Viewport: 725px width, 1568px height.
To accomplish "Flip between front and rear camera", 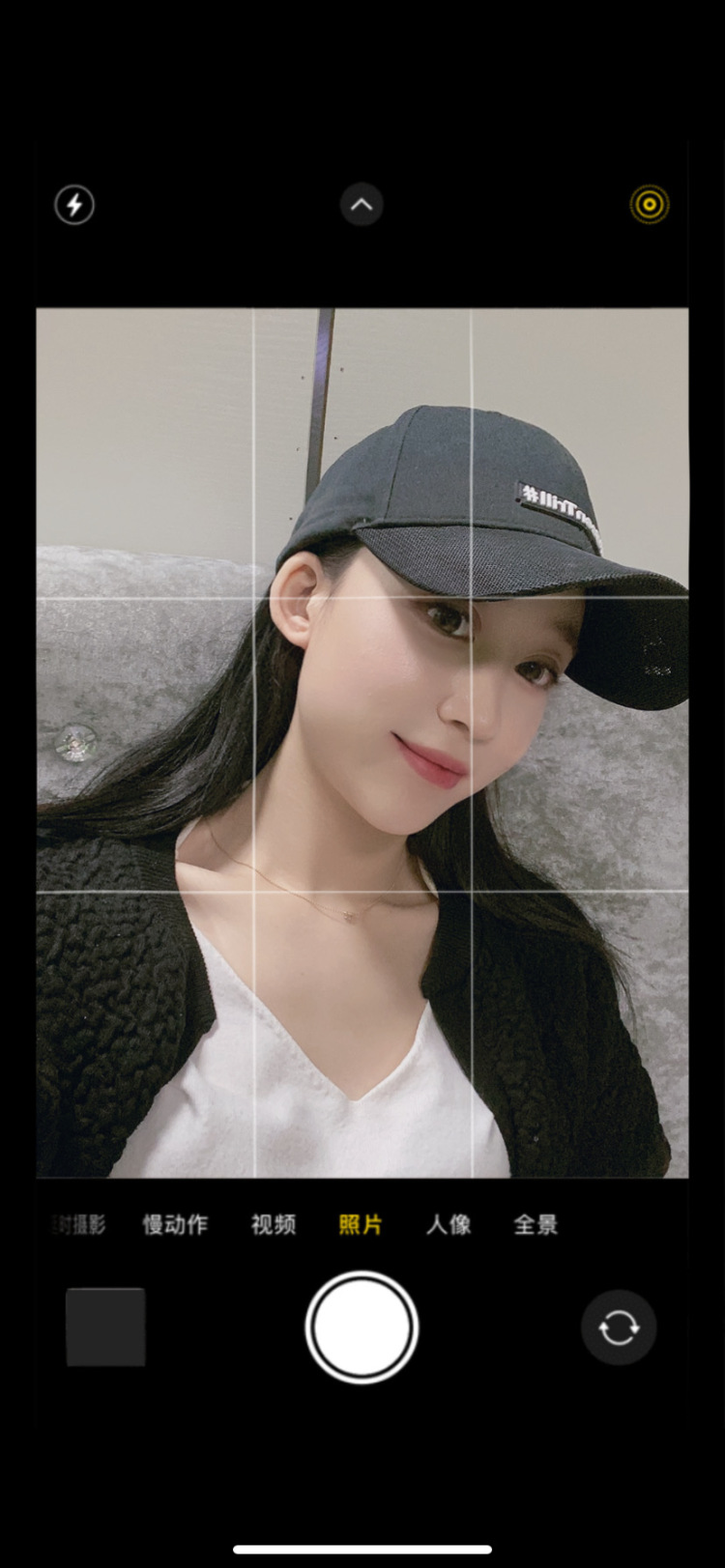I will (619, 1327).
